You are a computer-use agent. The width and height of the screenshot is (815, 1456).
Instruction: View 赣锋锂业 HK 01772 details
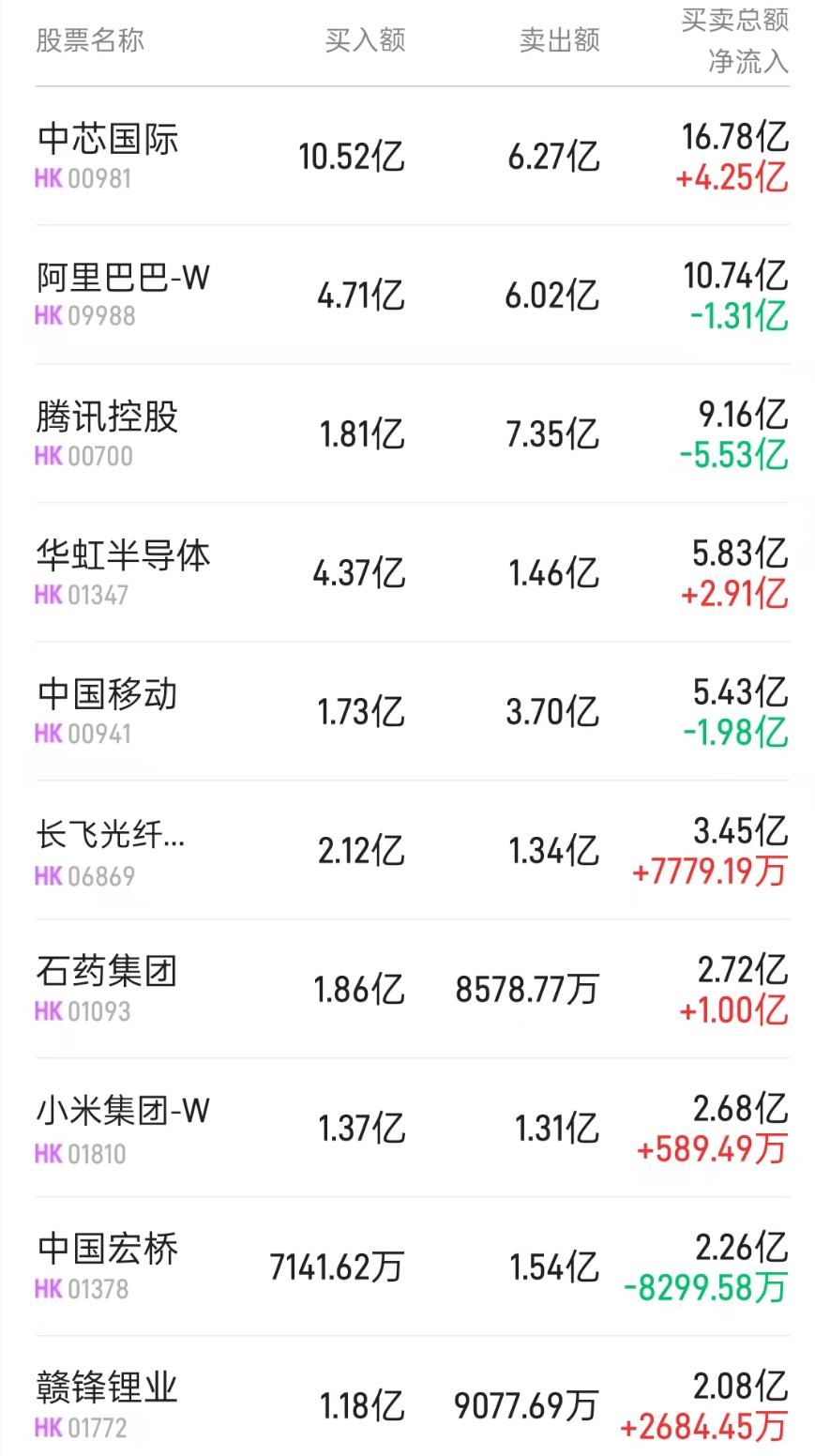click(x=106, y=1387)
